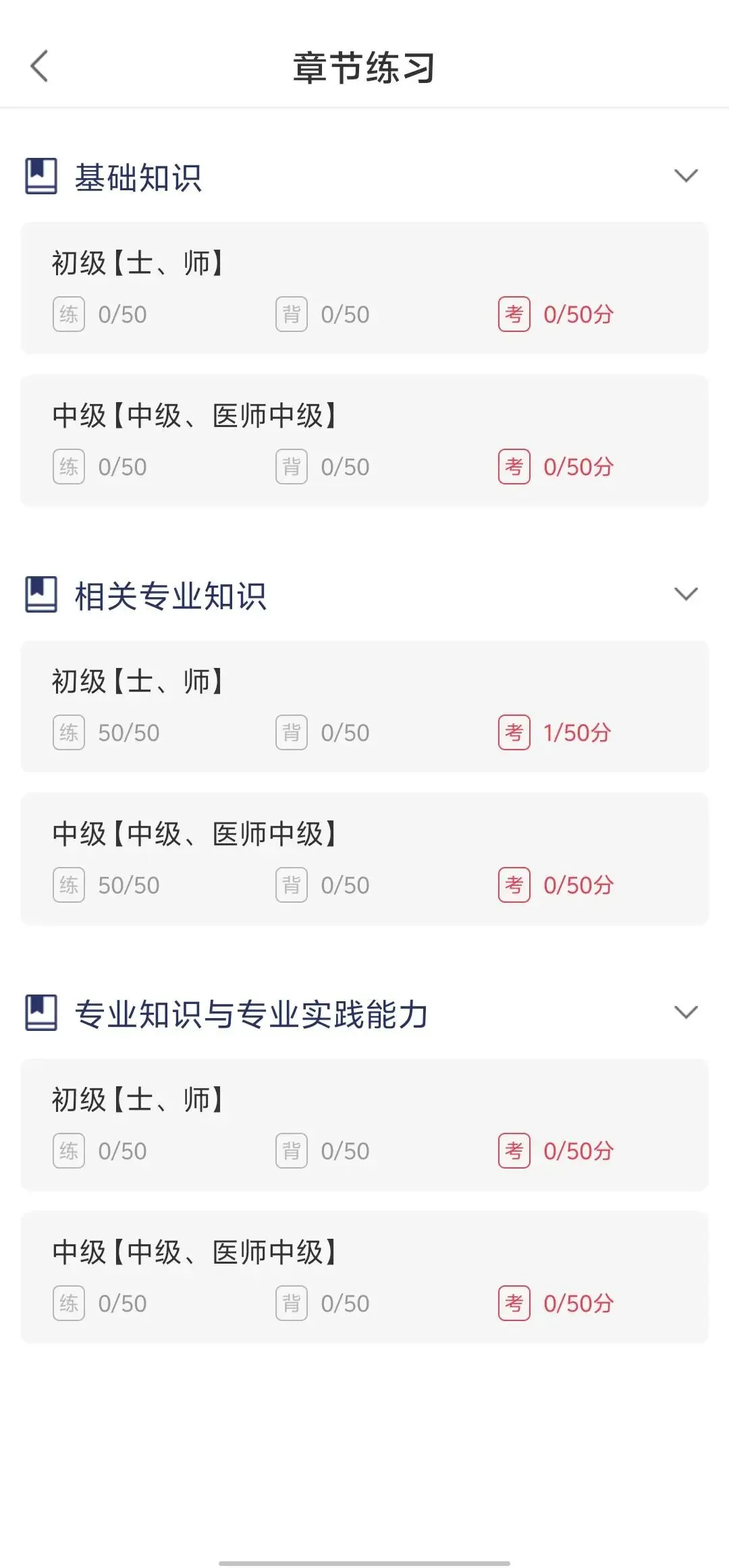This screenshot has height=1568, width=729.
Task: Collapse the 基础知识 section
Action: 686,176
